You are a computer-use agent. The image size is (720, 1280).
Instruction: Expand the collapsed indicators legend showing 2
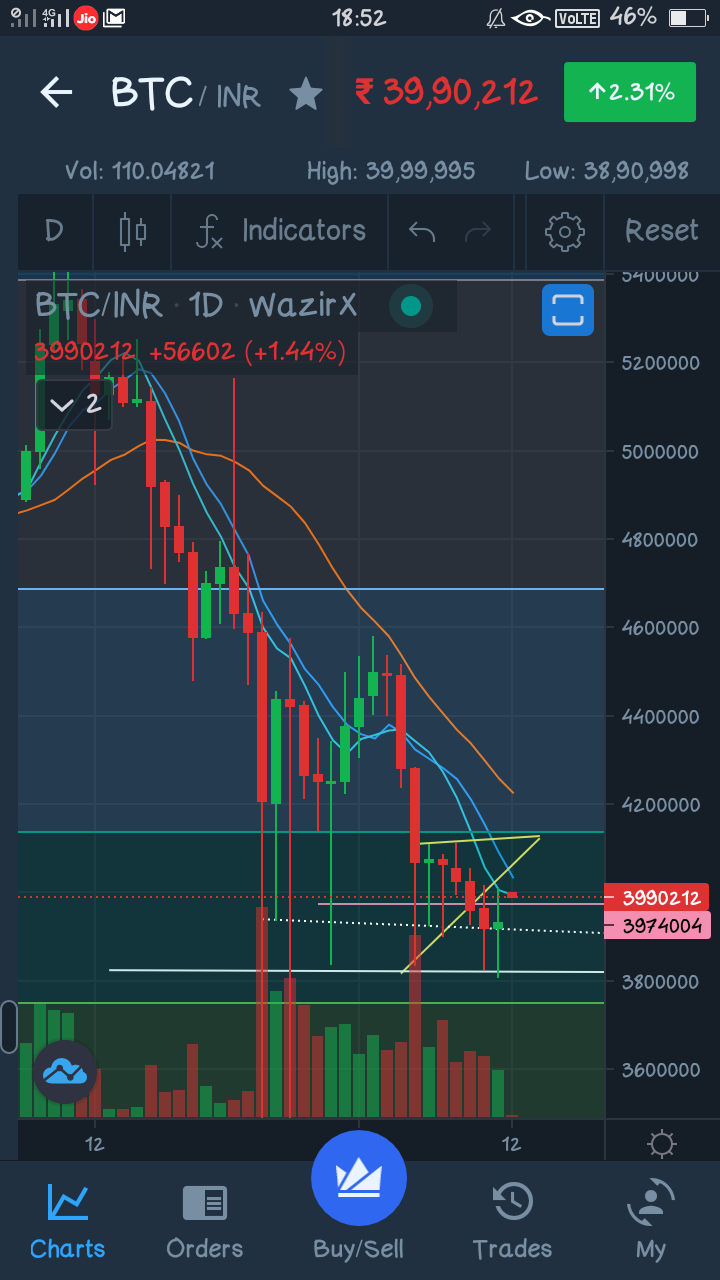[73, 404]
